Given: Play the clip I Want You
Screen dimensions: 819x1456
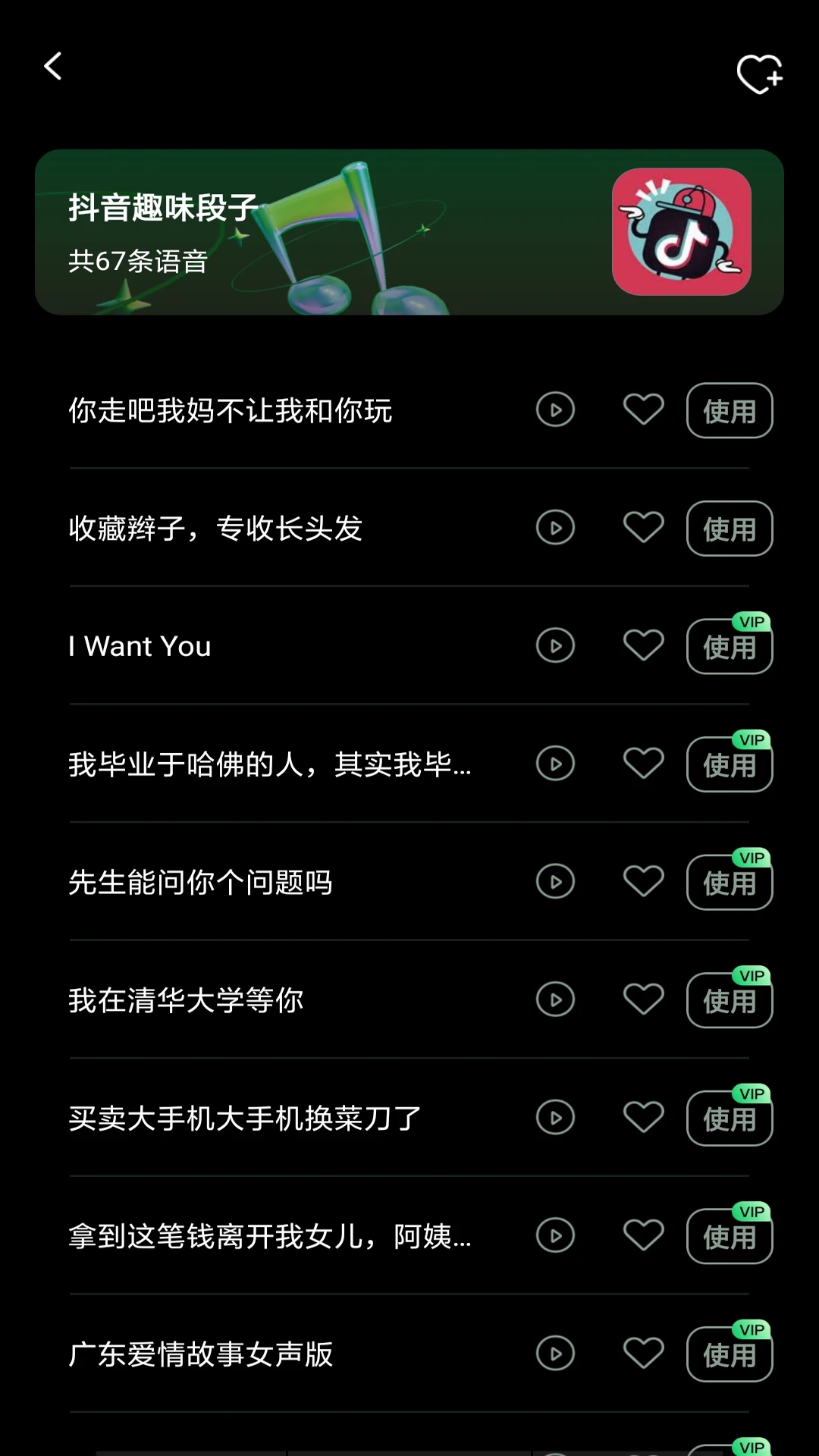Looking at the screenshot, I should (555, 646).
